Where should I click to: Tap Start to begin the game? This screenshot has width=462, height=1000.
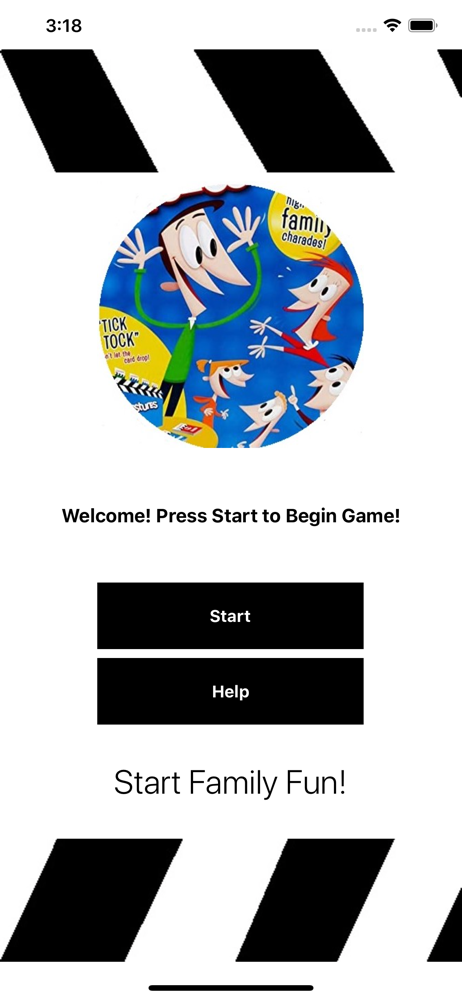tap(230, 615)
